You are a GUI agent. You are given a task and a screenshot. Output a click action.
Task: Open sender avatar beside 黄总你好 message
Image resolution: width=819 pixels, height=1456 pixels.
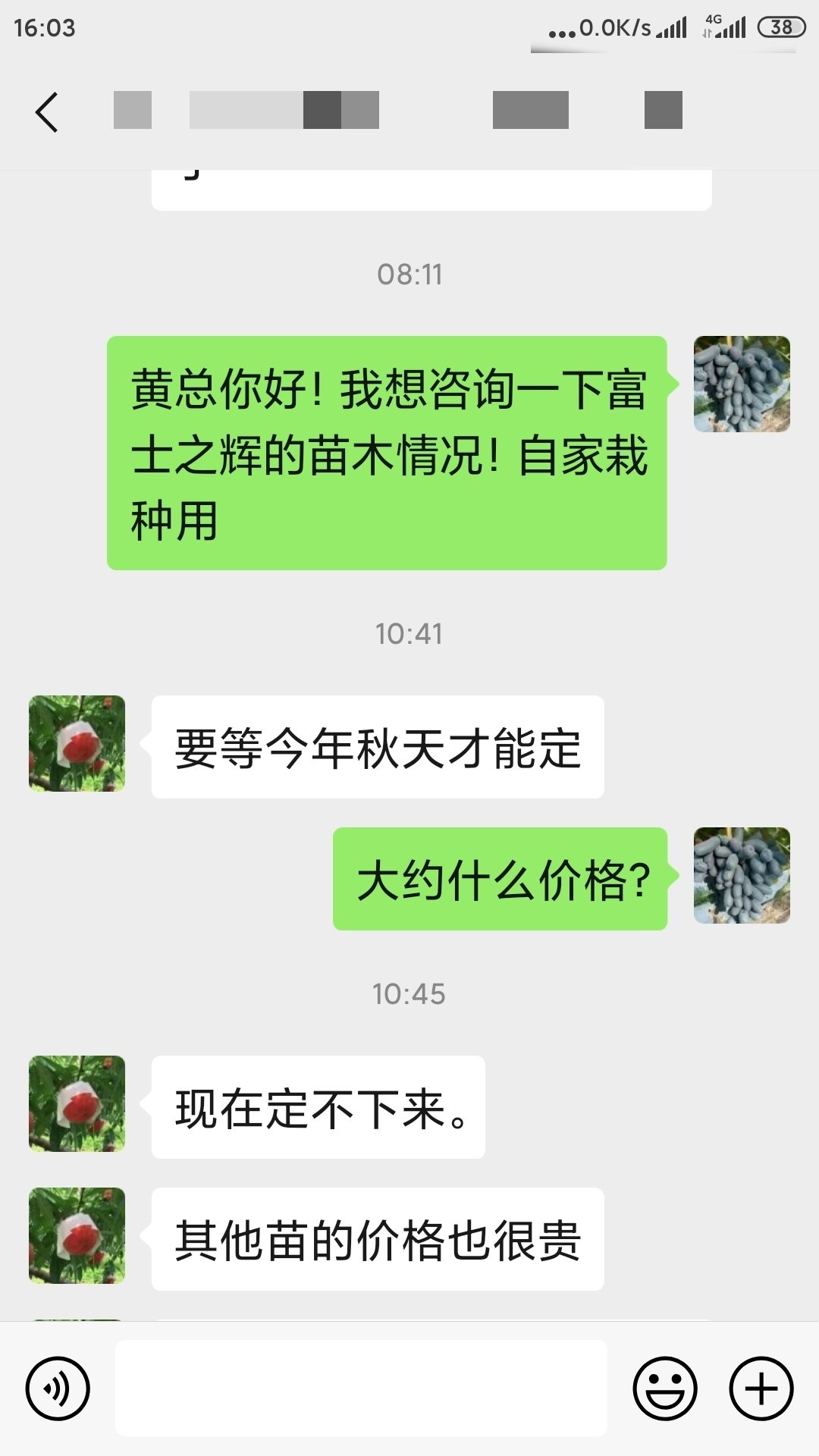[x=742, y=384]
